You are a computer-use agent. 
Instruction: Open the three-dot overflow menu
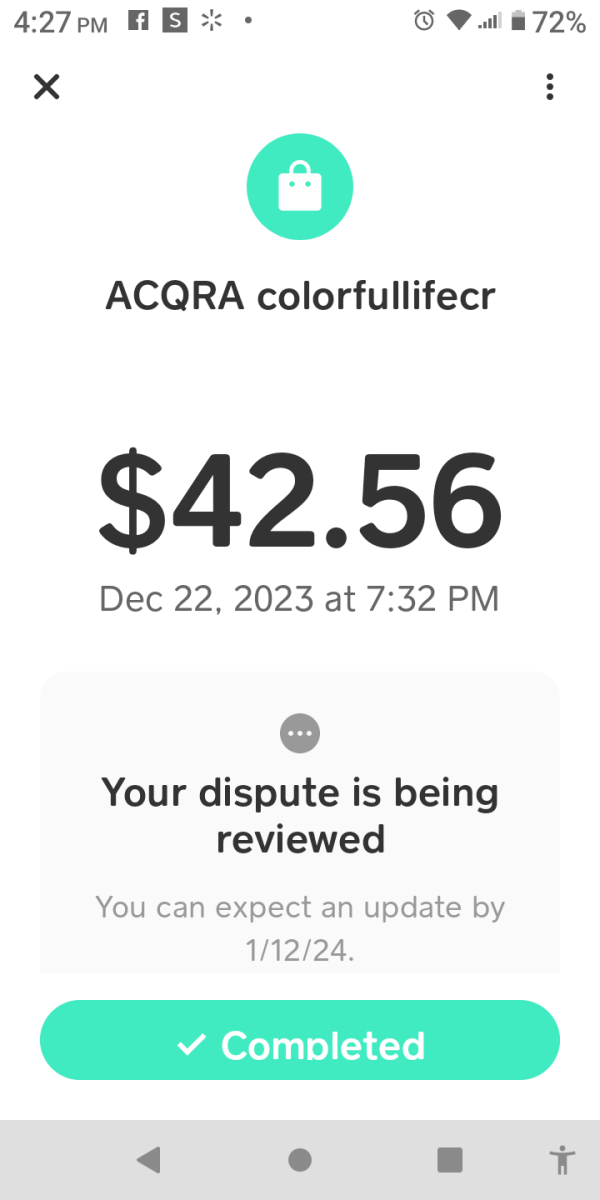(x=549, y=87)
